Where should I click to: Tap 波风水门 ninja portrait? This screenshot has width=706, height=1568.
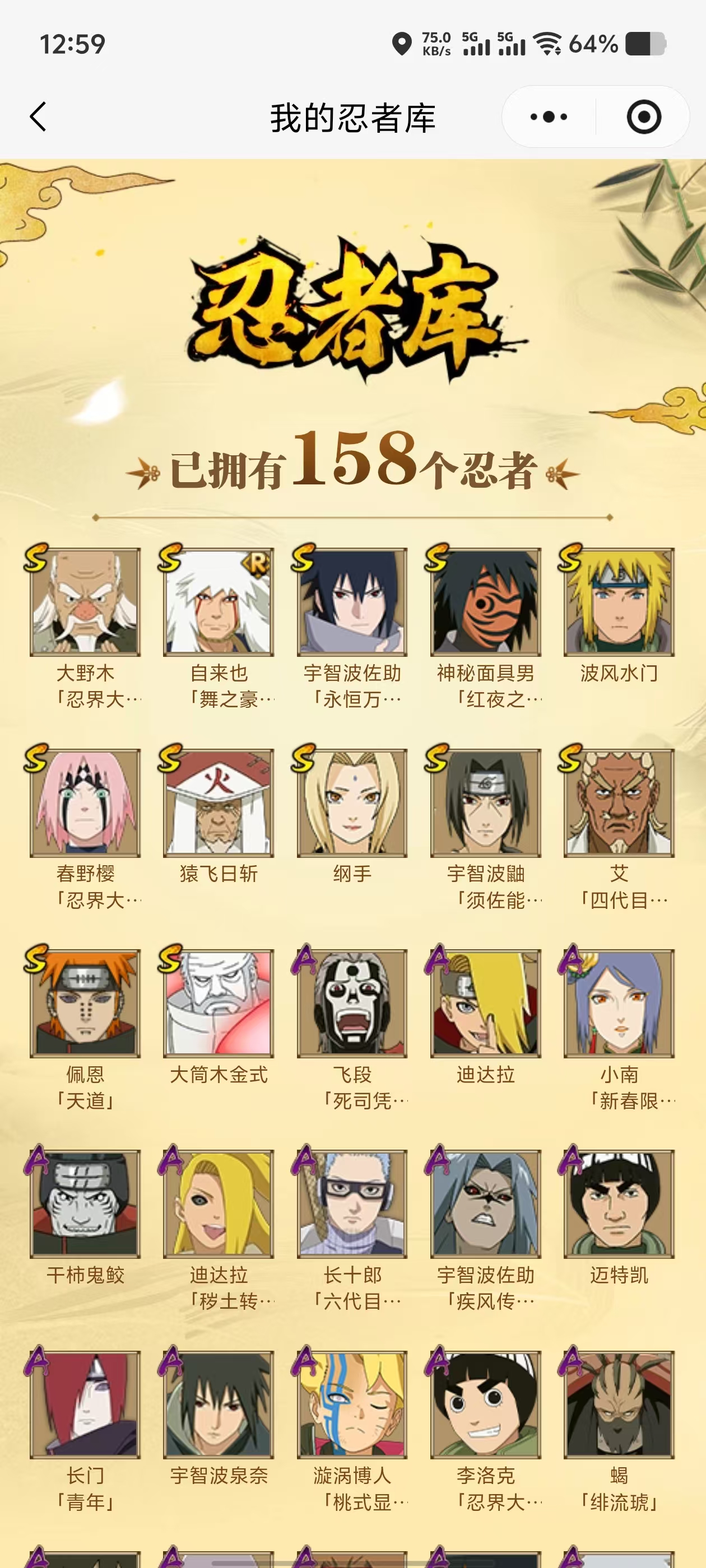619,602
